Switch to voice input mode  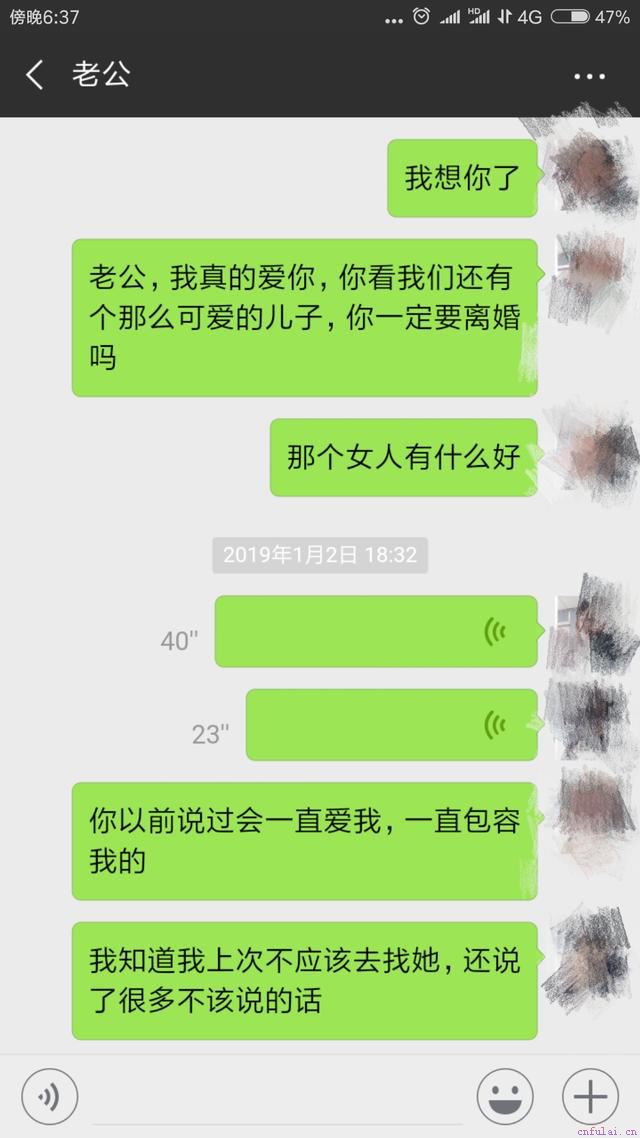pyautogui.click(x=48, y=1098)
